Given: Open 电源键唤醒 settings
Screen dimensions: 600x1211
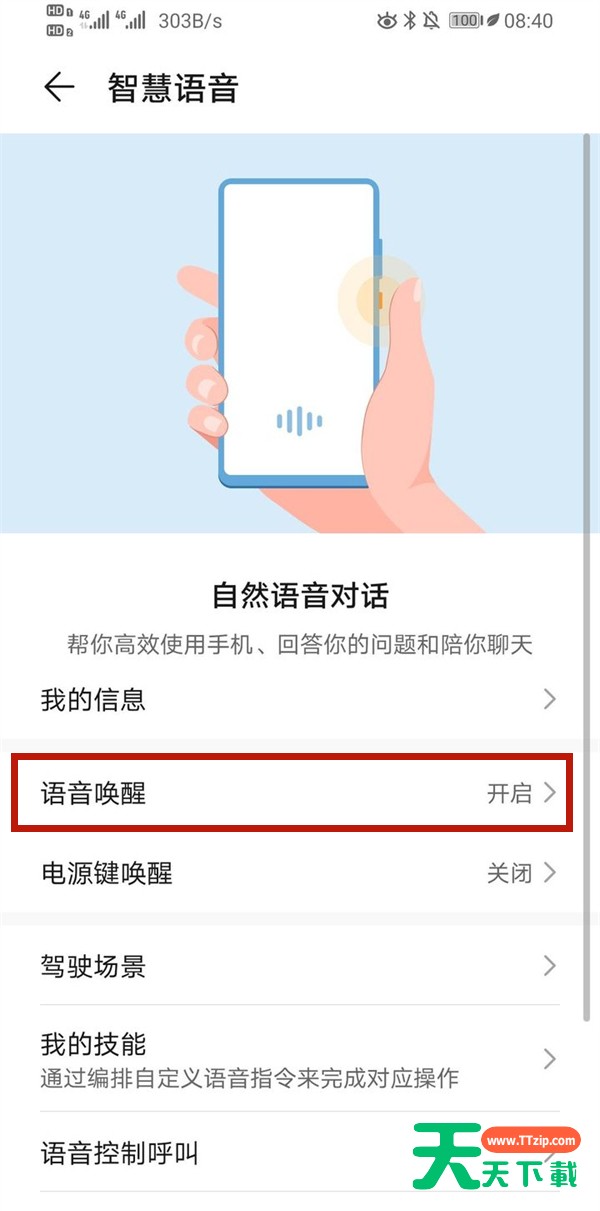Looking at the screenshot, I should click(x=300, y=873).
